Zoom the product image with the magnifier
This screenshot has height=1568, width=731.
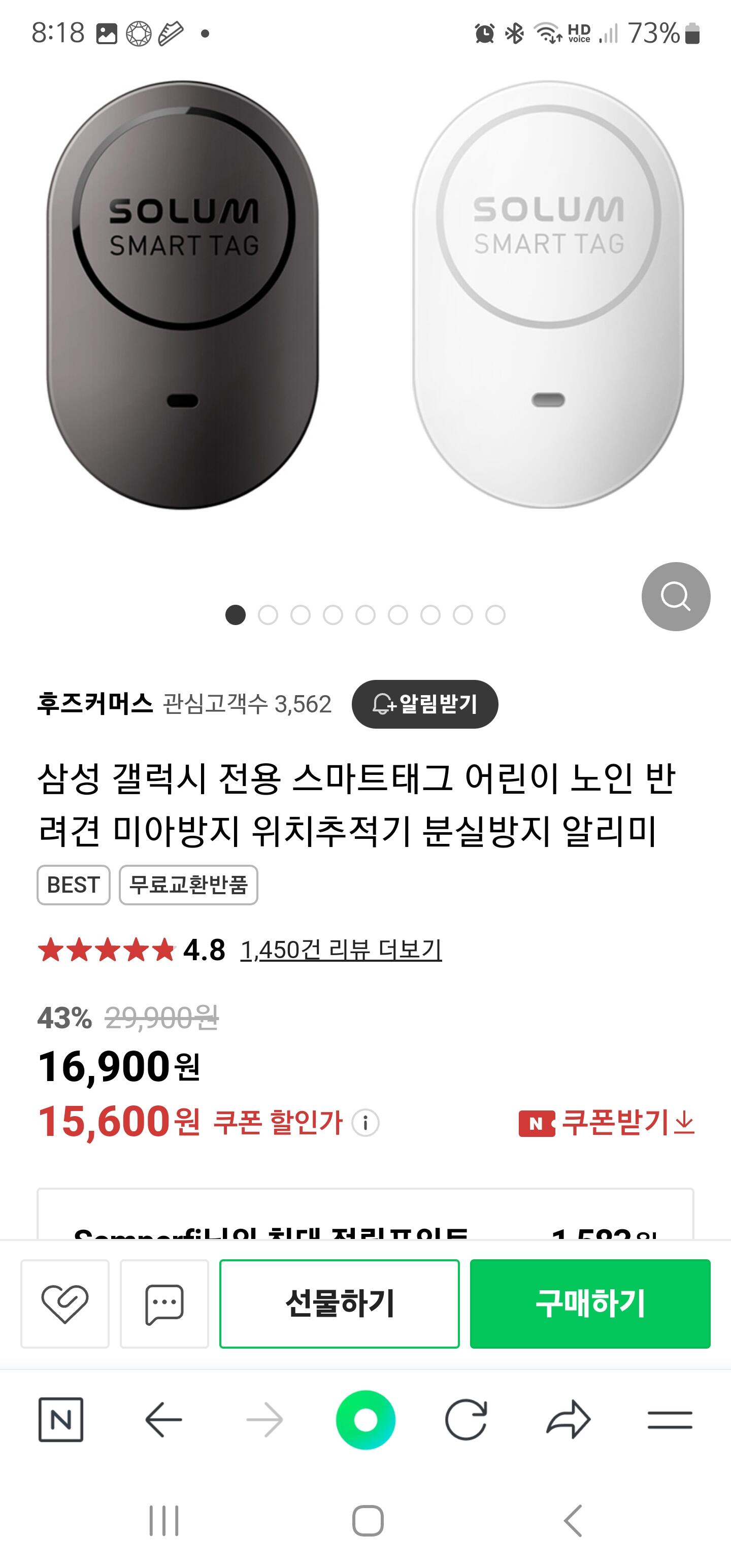pos(676,597)
